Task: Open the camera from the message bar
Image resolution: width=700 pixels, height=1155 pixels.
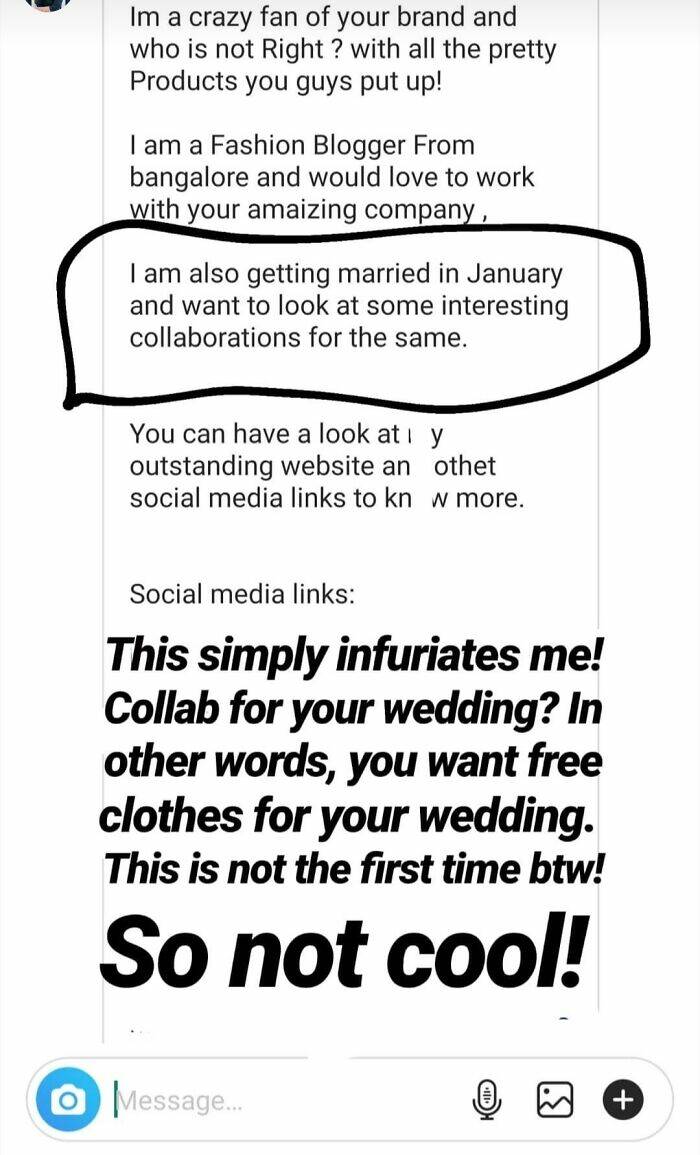Action: tap(68, 1100)
